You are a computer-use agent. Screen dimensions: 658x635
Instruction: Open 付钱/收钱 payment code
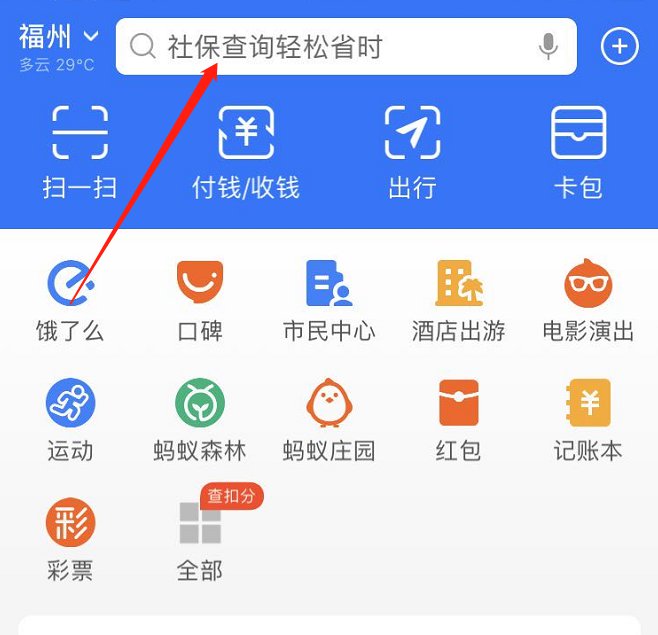tap(246, 152)
